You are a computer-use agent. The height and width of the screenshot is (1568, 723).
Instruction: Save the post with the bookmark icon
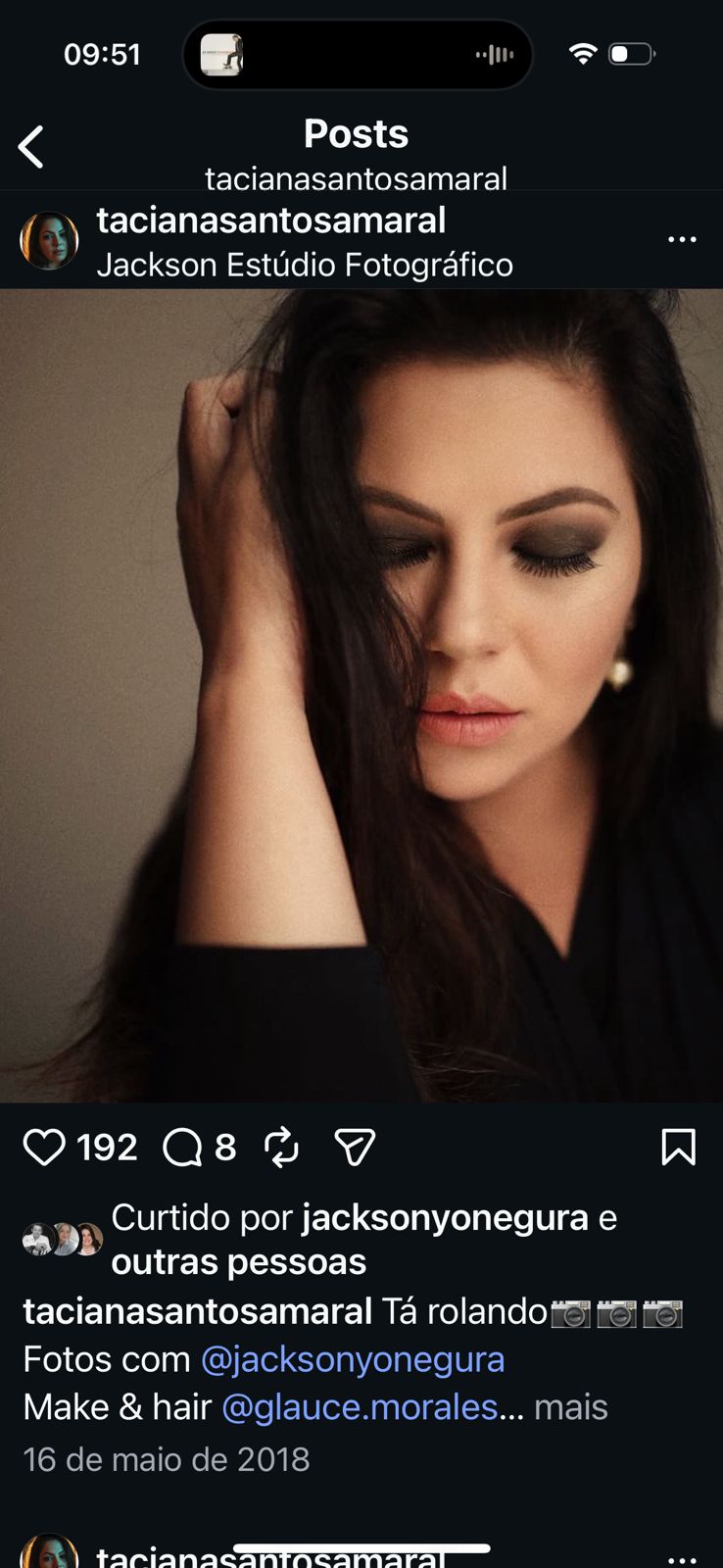pos(678,1147)
